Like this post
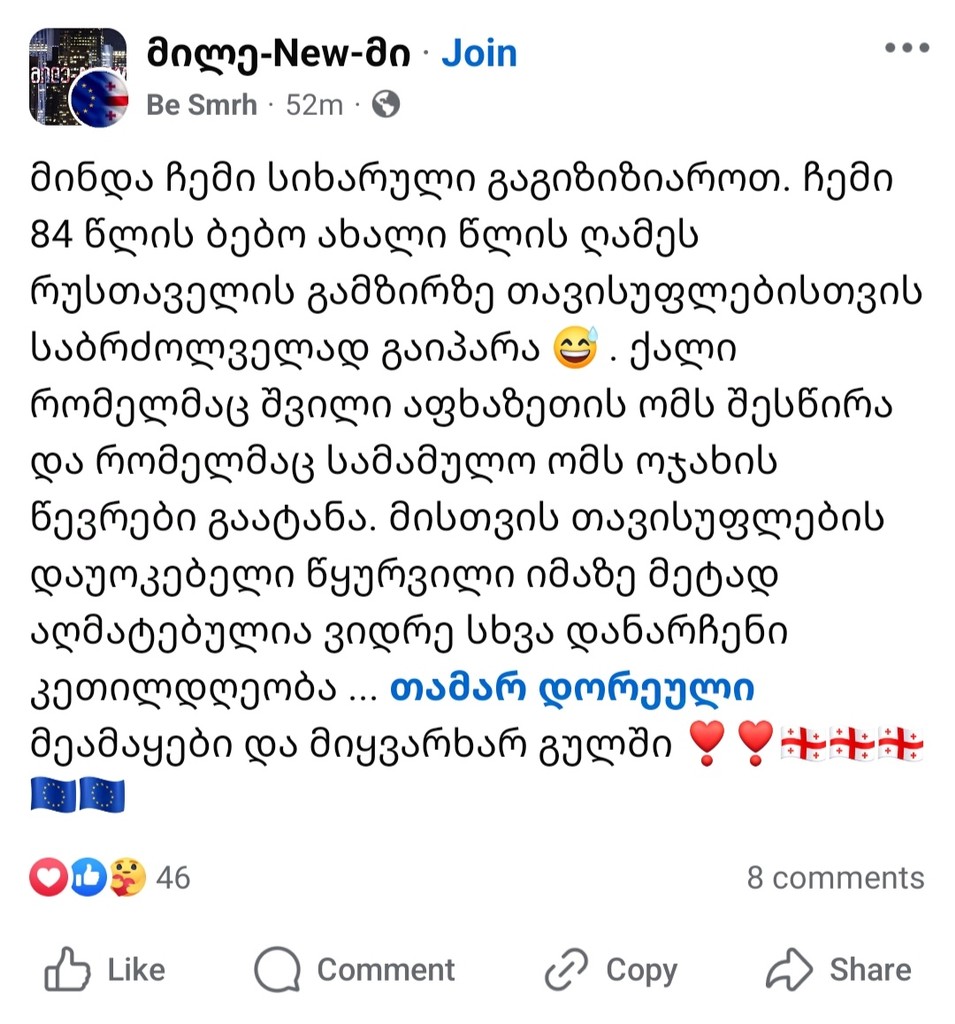The image size is (955, 1024). tap(105, 969)
